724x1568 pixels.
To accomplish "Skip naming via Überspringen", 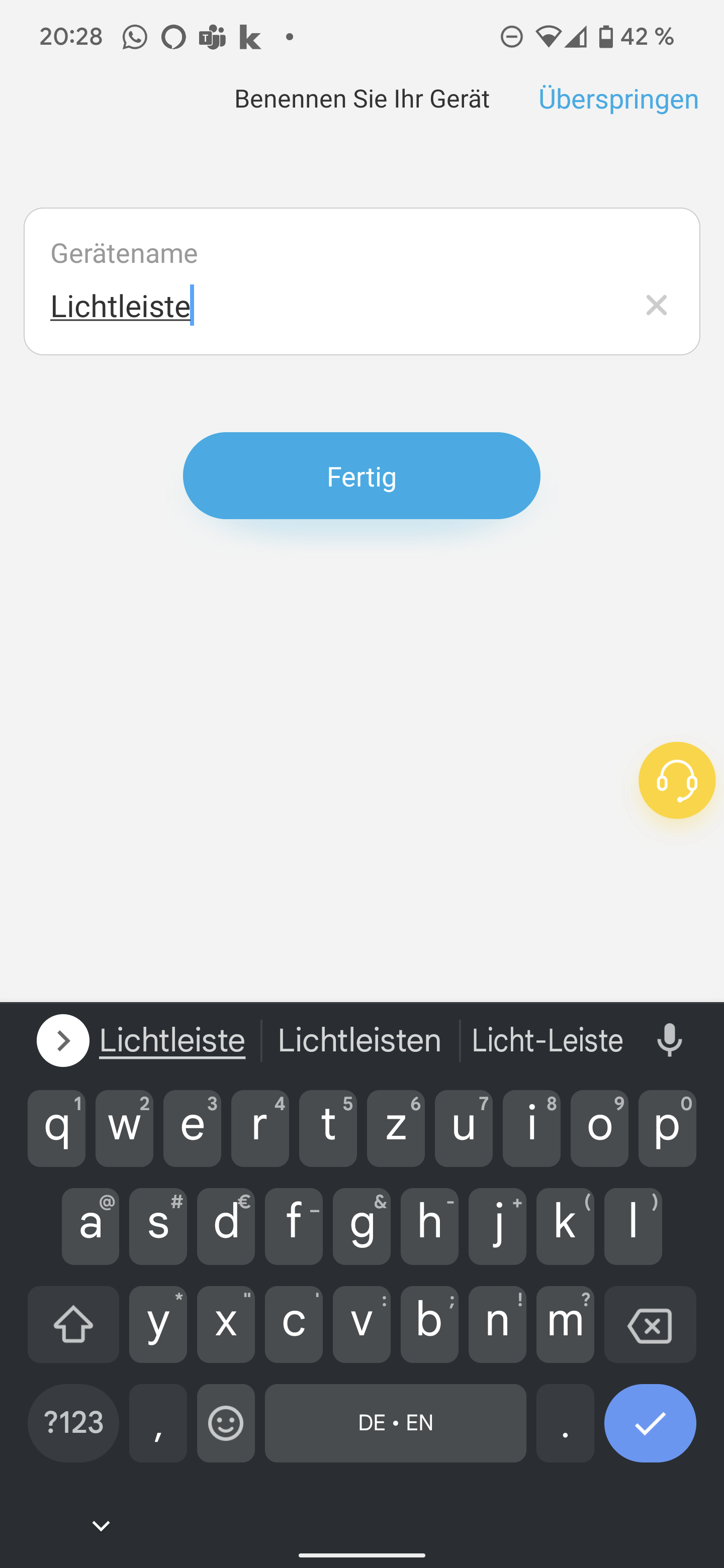I will click(x=617, y=99).
